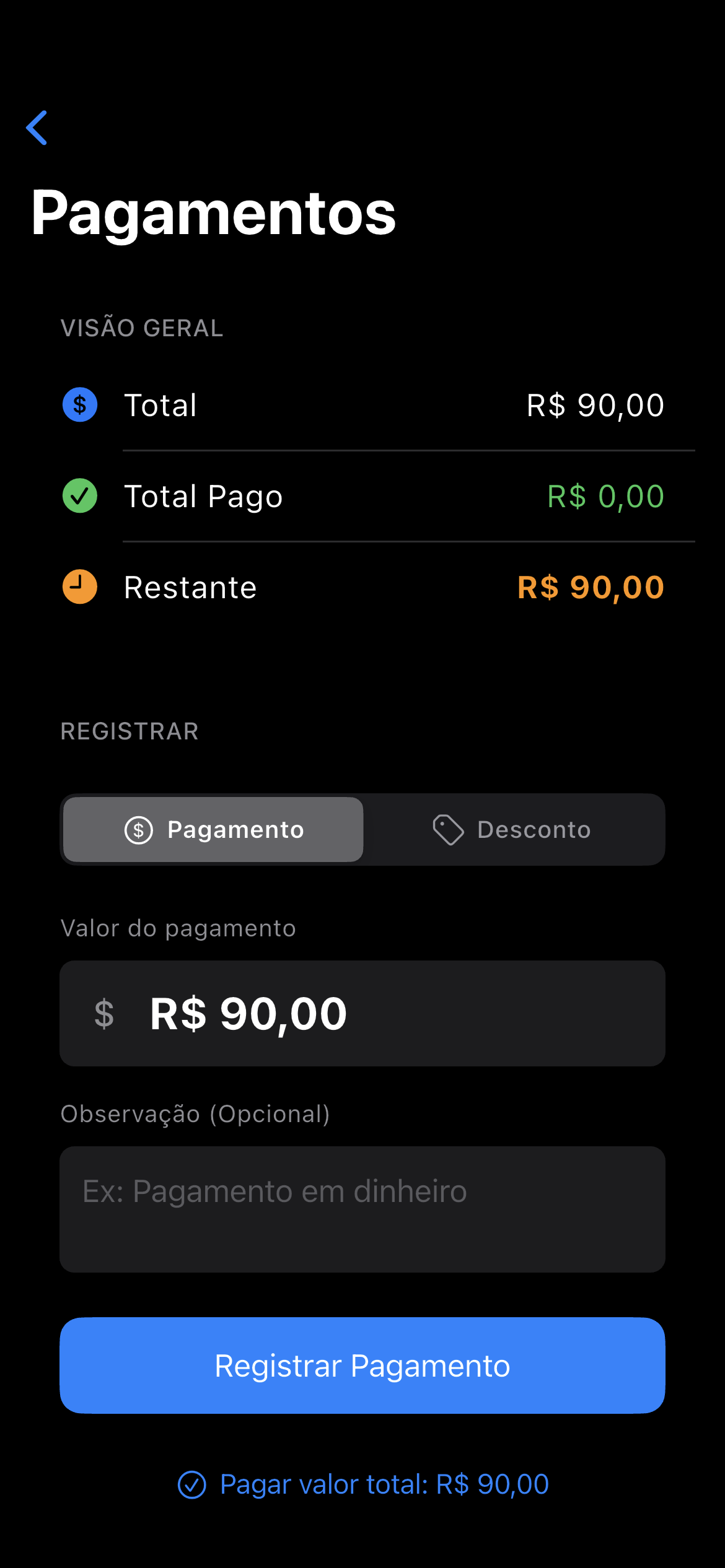Click the dollar icon inside the Pagamento segment
Viewport: 725px width, 1568px height.
(139, 829)
